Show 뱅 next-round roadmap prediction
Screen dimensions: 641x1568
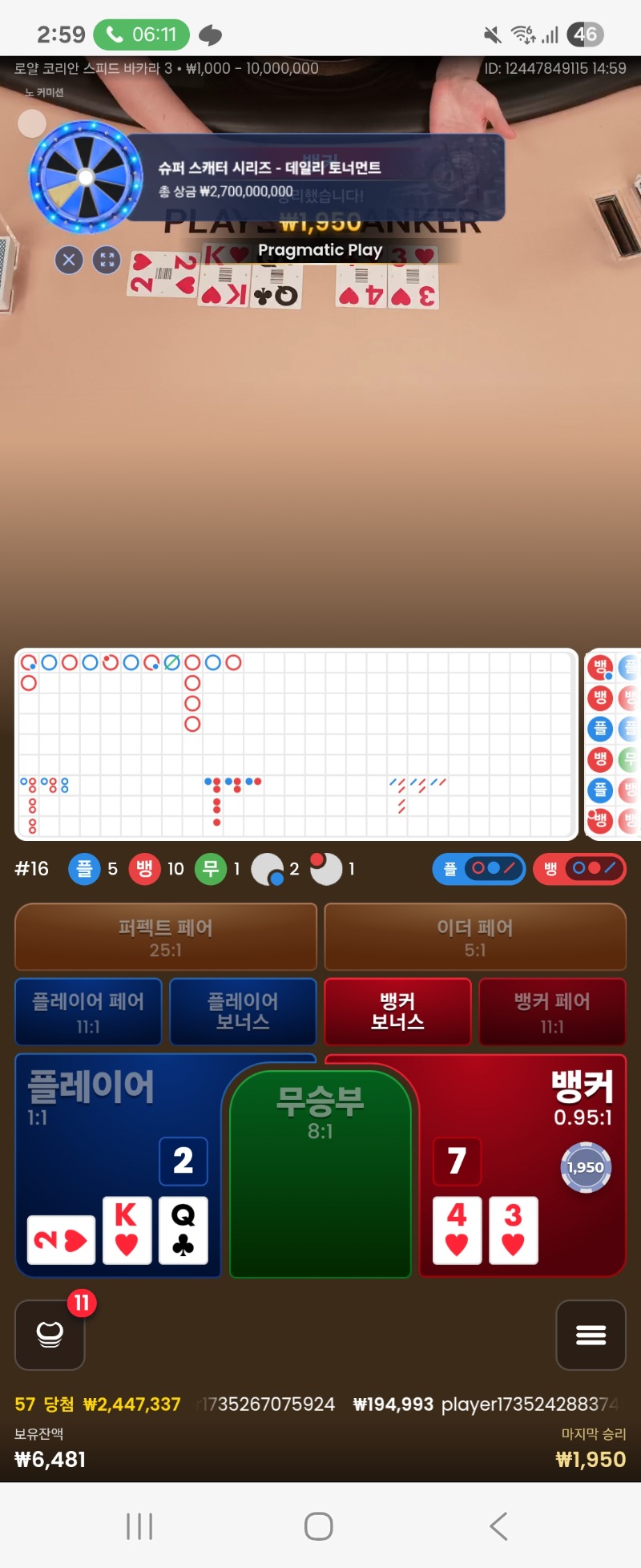[579, 868]
